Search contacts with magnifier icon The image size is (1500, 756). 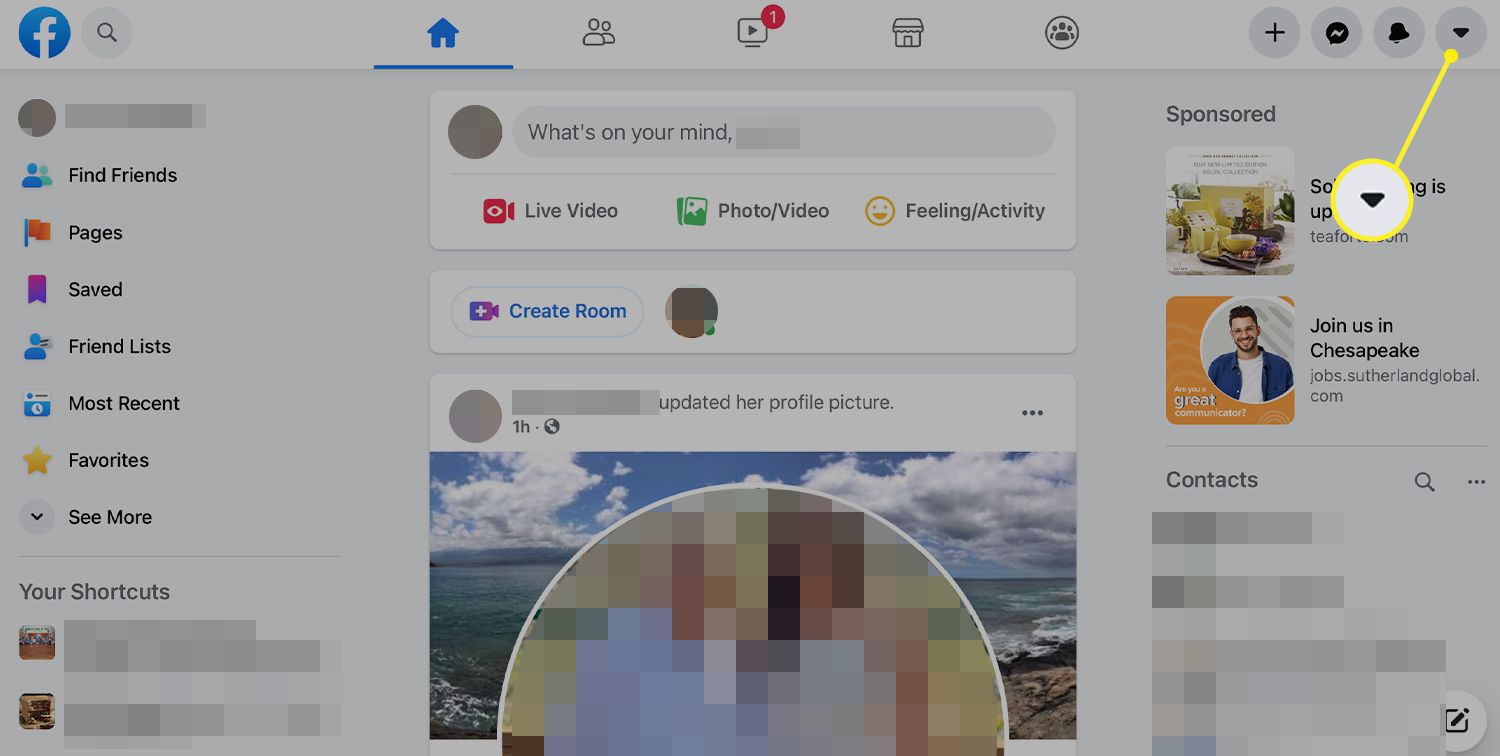click(1424, 482)
